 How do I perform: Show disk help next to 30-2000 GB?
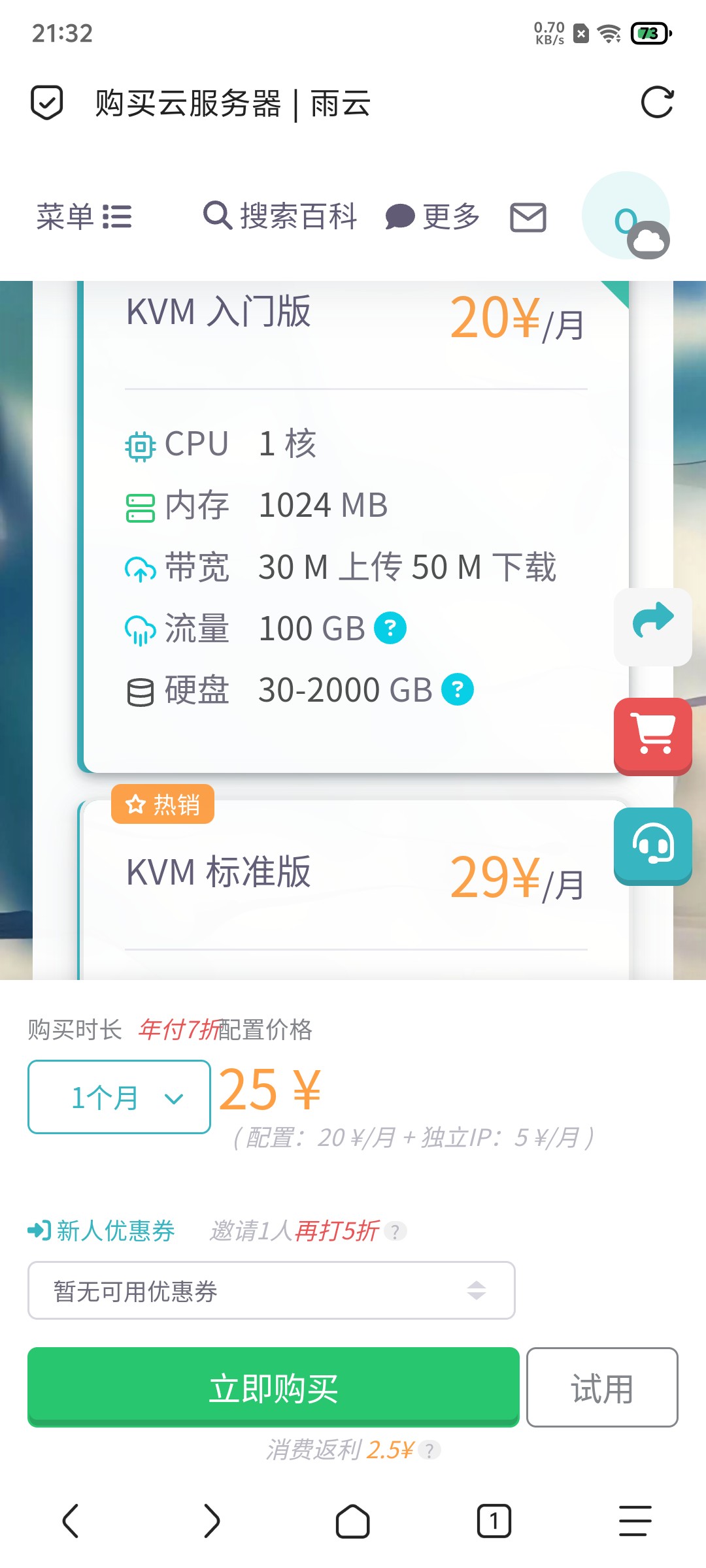click(x=458, y=690)
